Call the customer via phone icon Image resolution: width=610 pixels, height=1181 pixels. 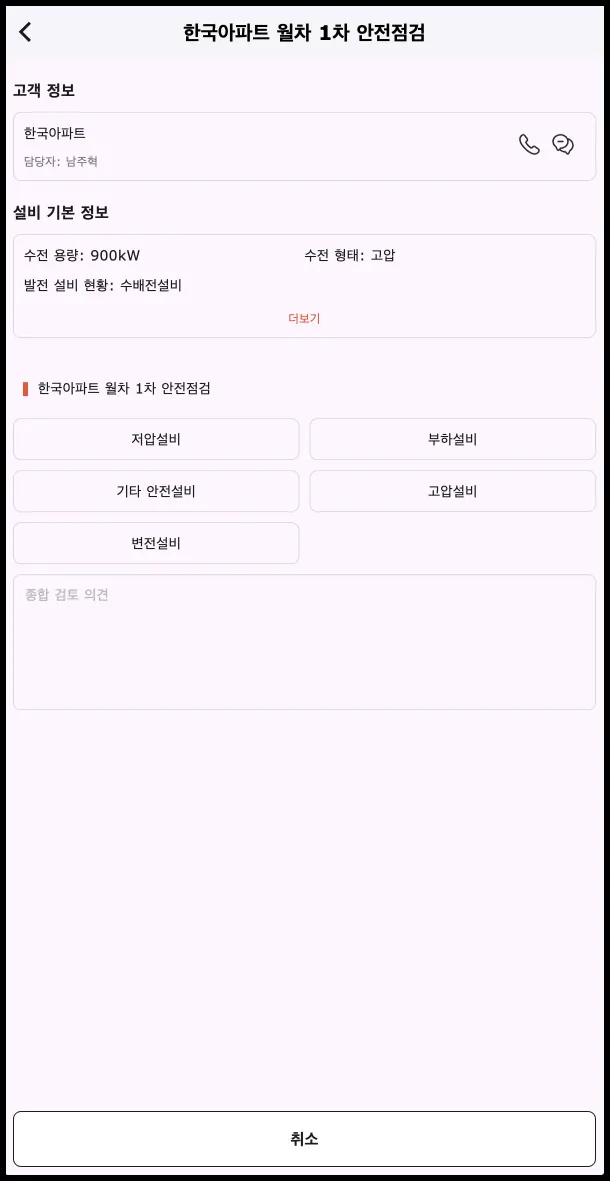pos(529,145)
